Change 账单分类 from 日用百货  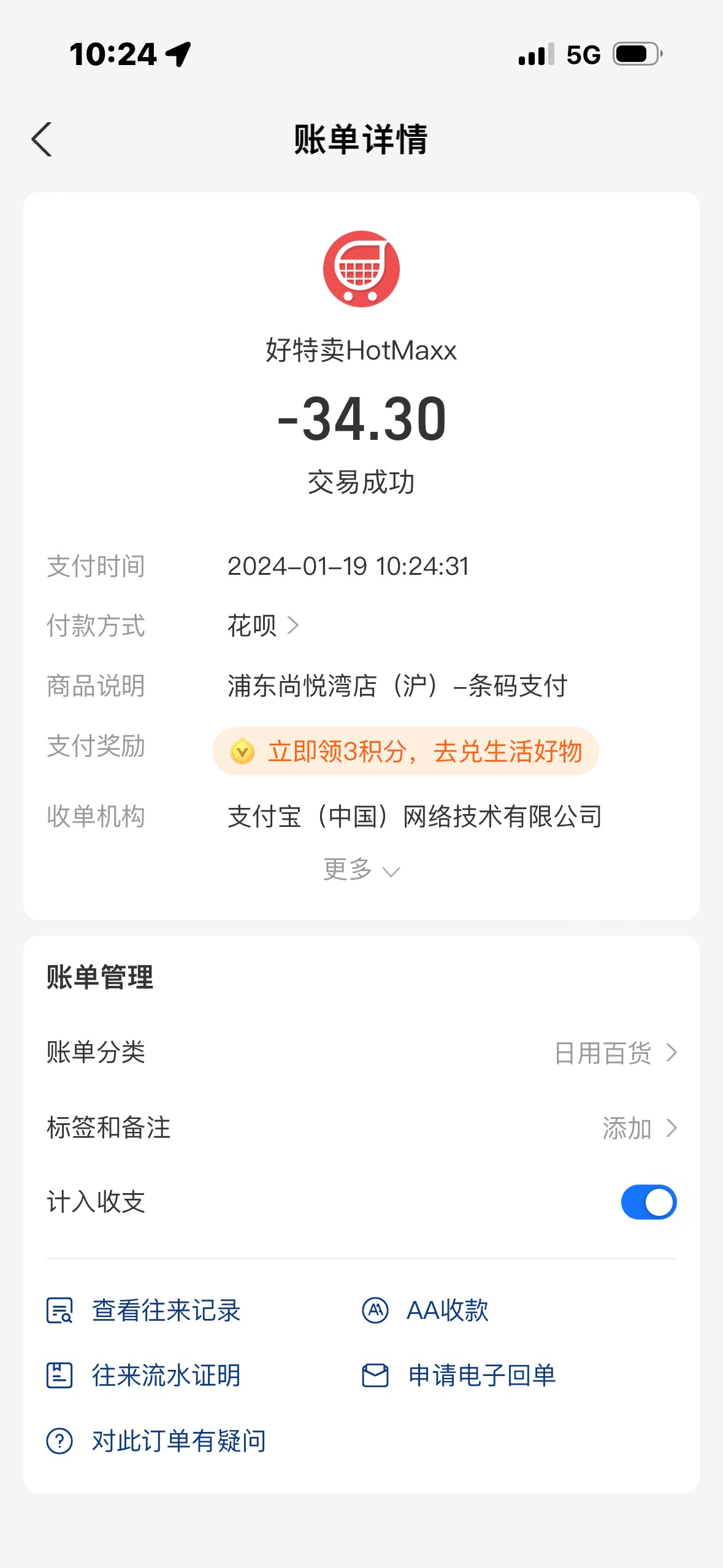pos(361,1053)
